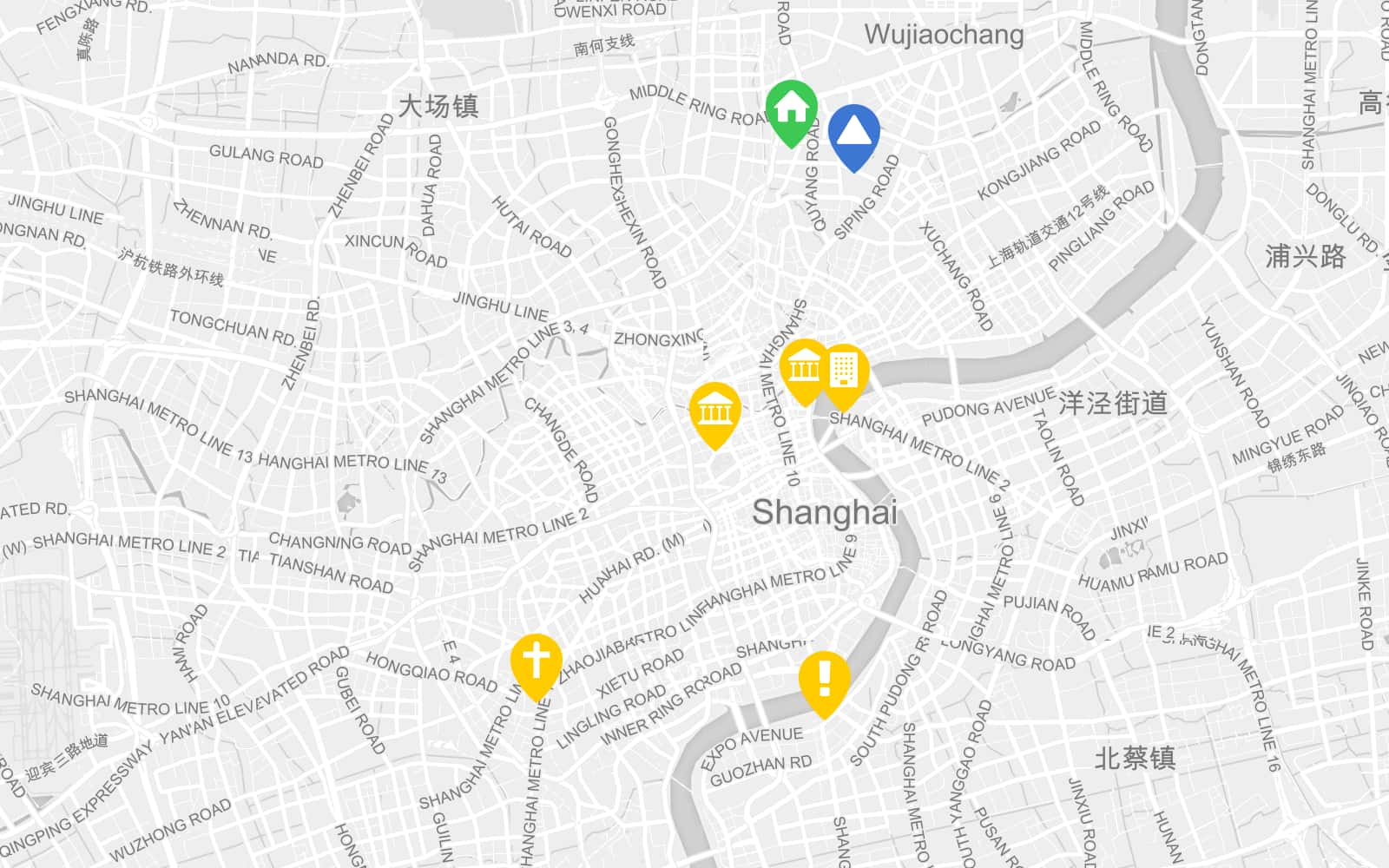Select the blue triangle marker
The height and width of the screenshot is (868, 1389).
[853, 134]
